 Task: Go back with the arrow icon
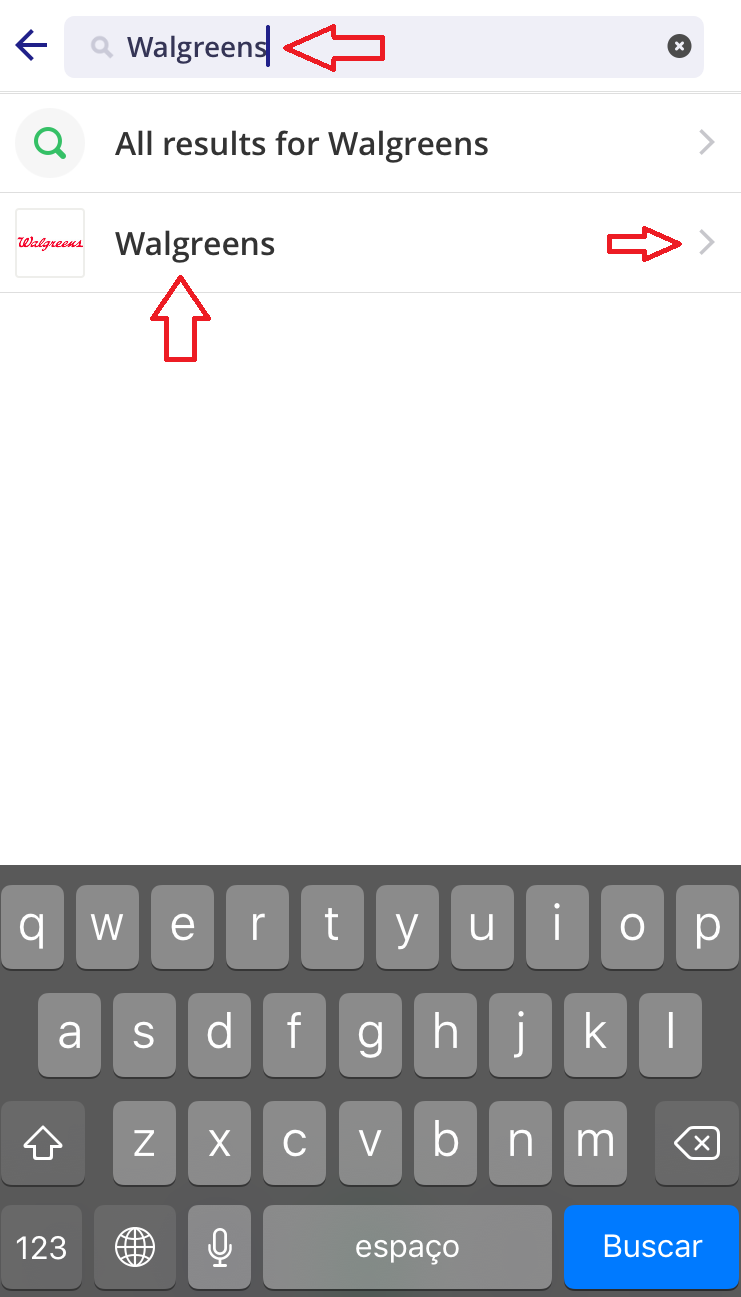tap(31, 46)
